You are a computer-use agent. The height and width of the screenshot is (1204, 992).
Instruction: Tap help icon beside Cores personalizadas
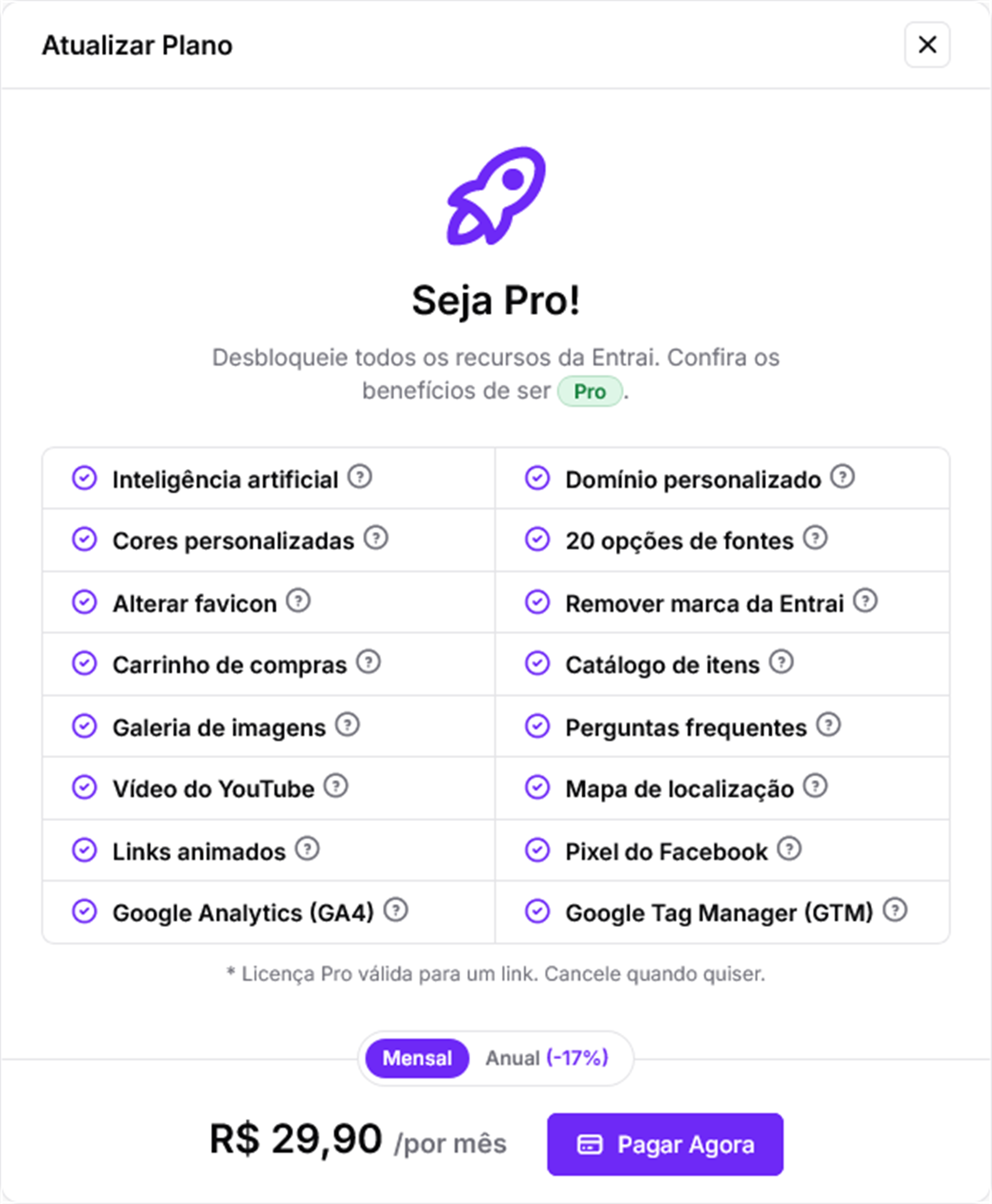point(376,538)
